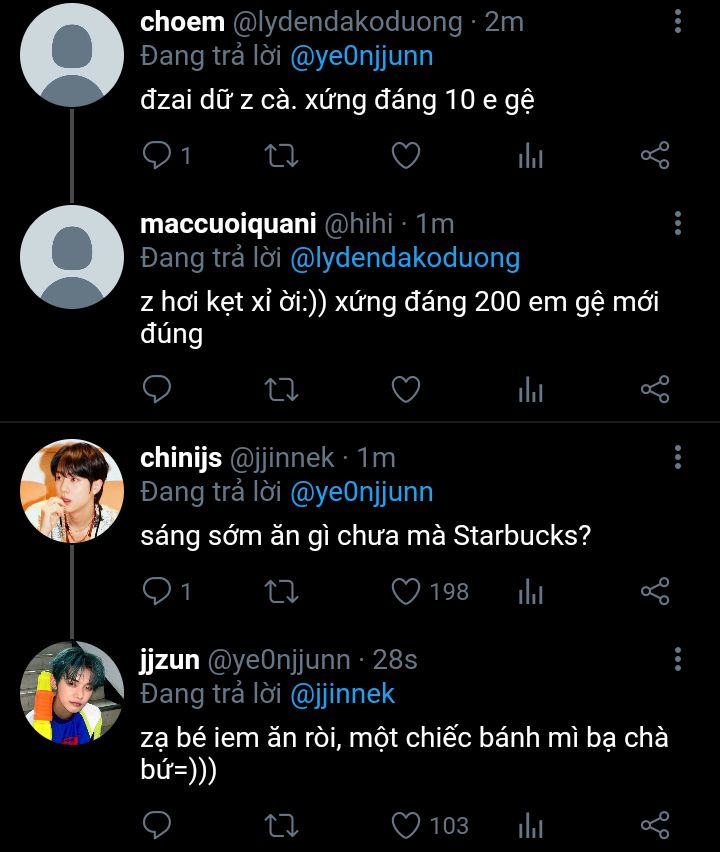Screen dimensions: 720x852
Task: Like jjzun's bánh mì reply
Action: tap(405, 825)
